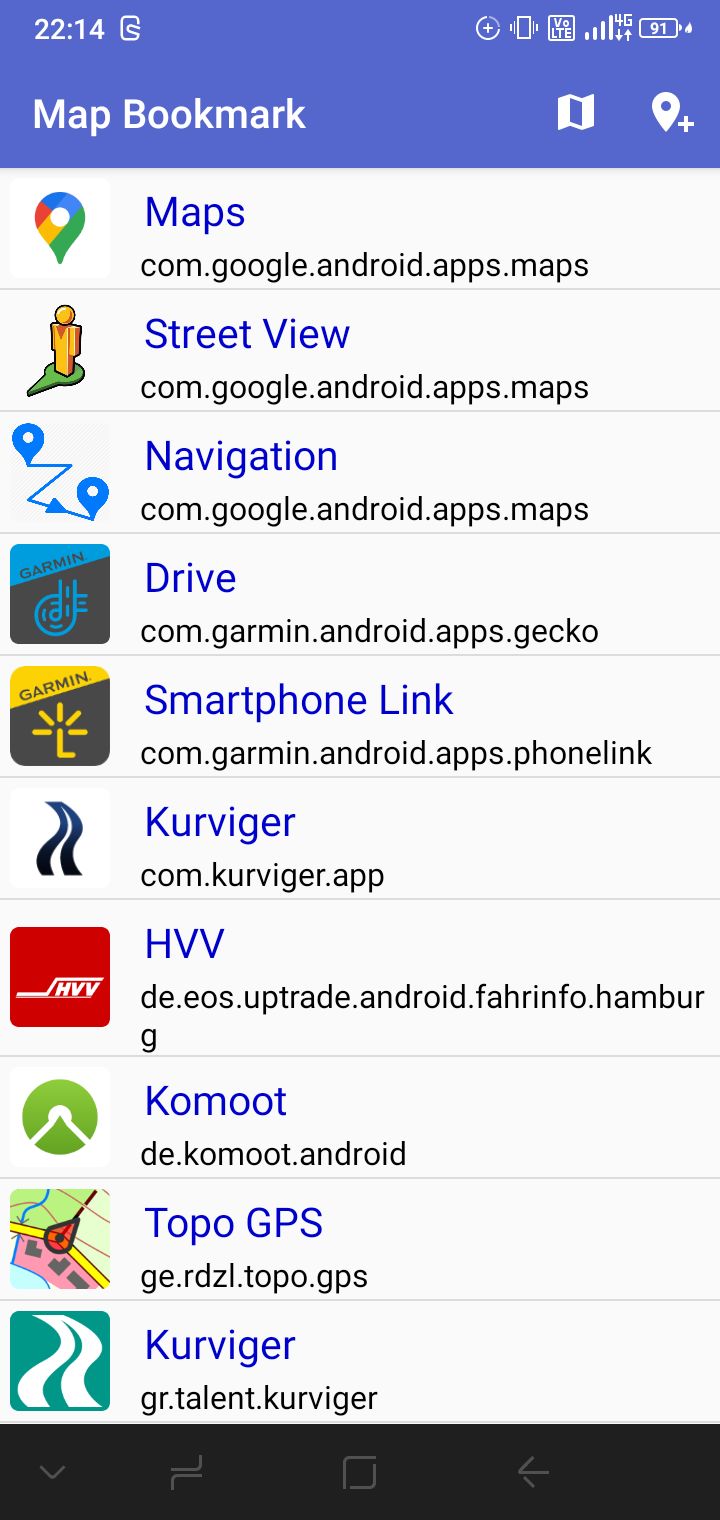Choose the Street View entry
Viewport: 720px width, 1520px height.
tap(360, 352)
